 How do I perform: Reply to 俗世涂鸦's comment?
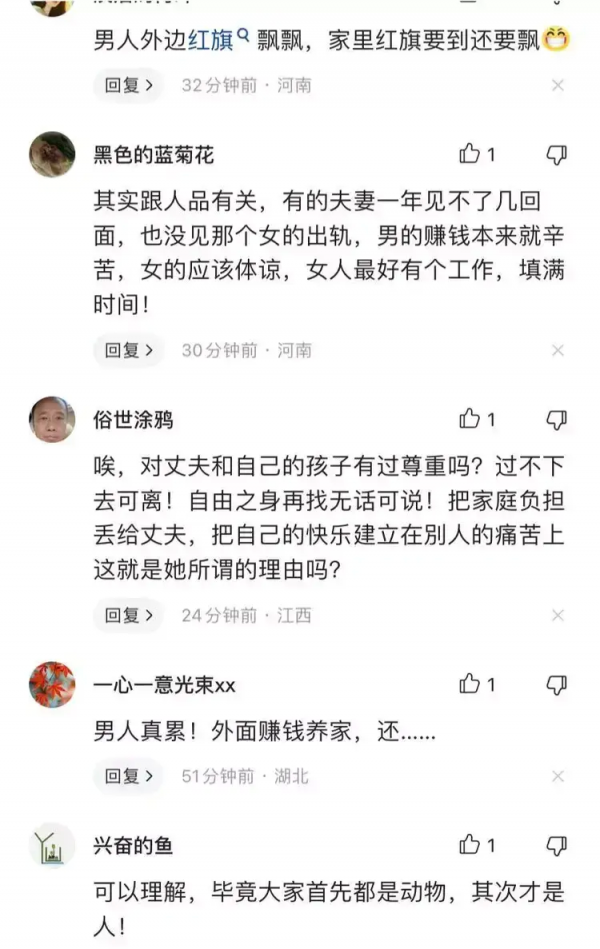click(x=129, y=615)
